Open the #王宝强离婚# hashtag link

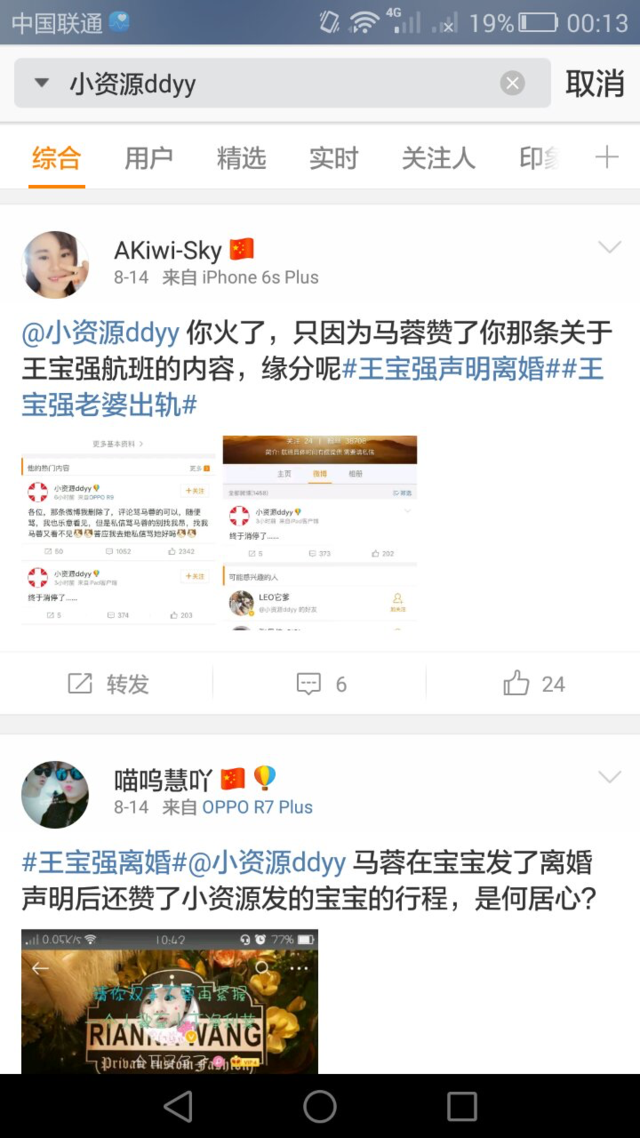click(x=105, y=862)
